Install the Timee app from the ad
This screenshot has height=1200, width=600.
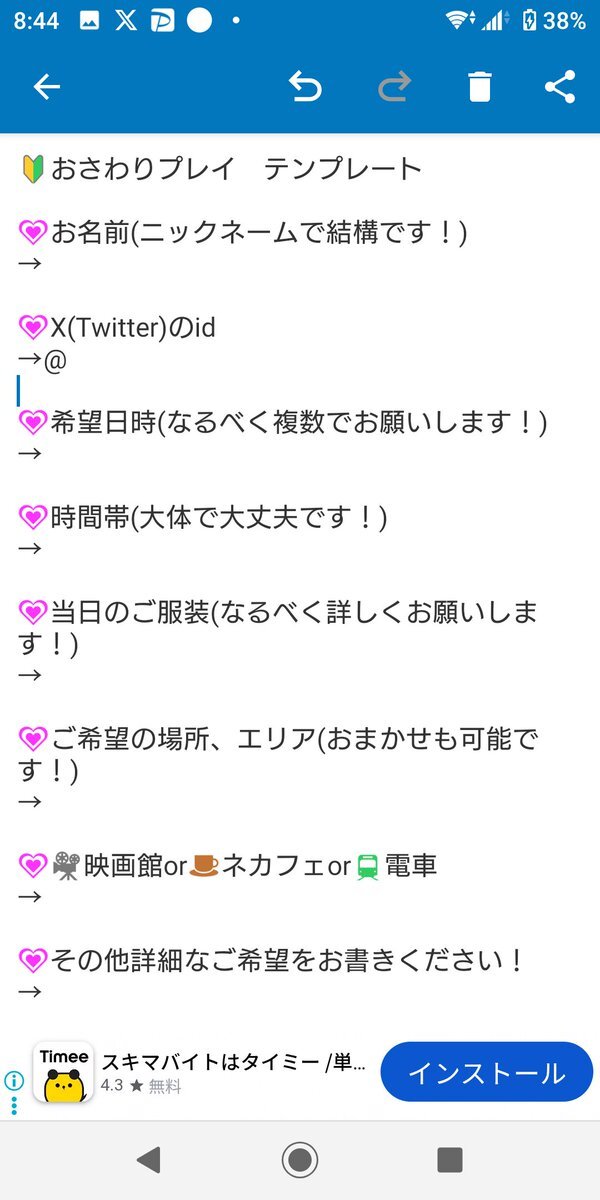click(x=487, y=1072)
